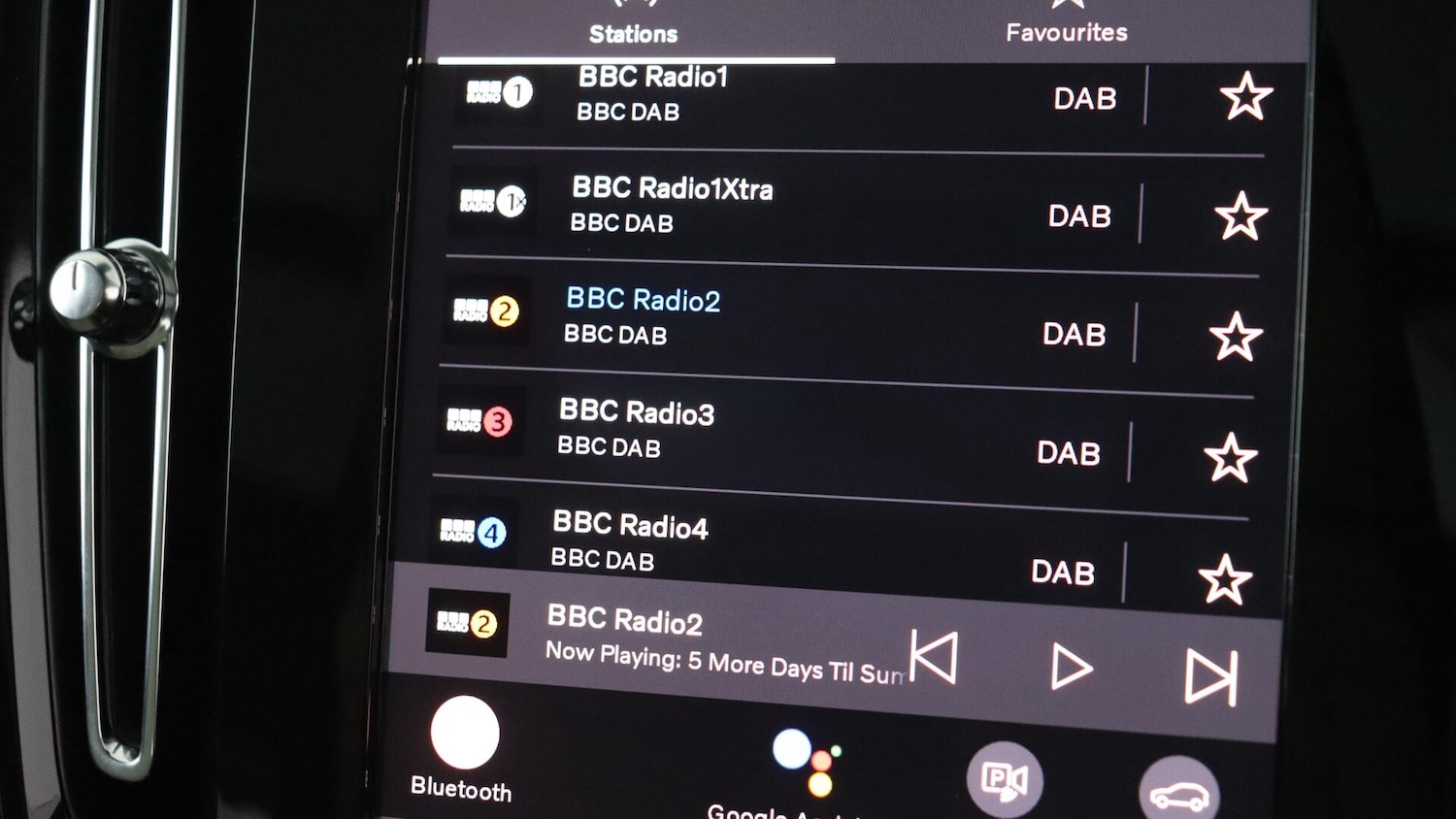The image size is (1456, 819).
Task: Mark BBC Radio3 as favourite
Action: click(1230, 458)
